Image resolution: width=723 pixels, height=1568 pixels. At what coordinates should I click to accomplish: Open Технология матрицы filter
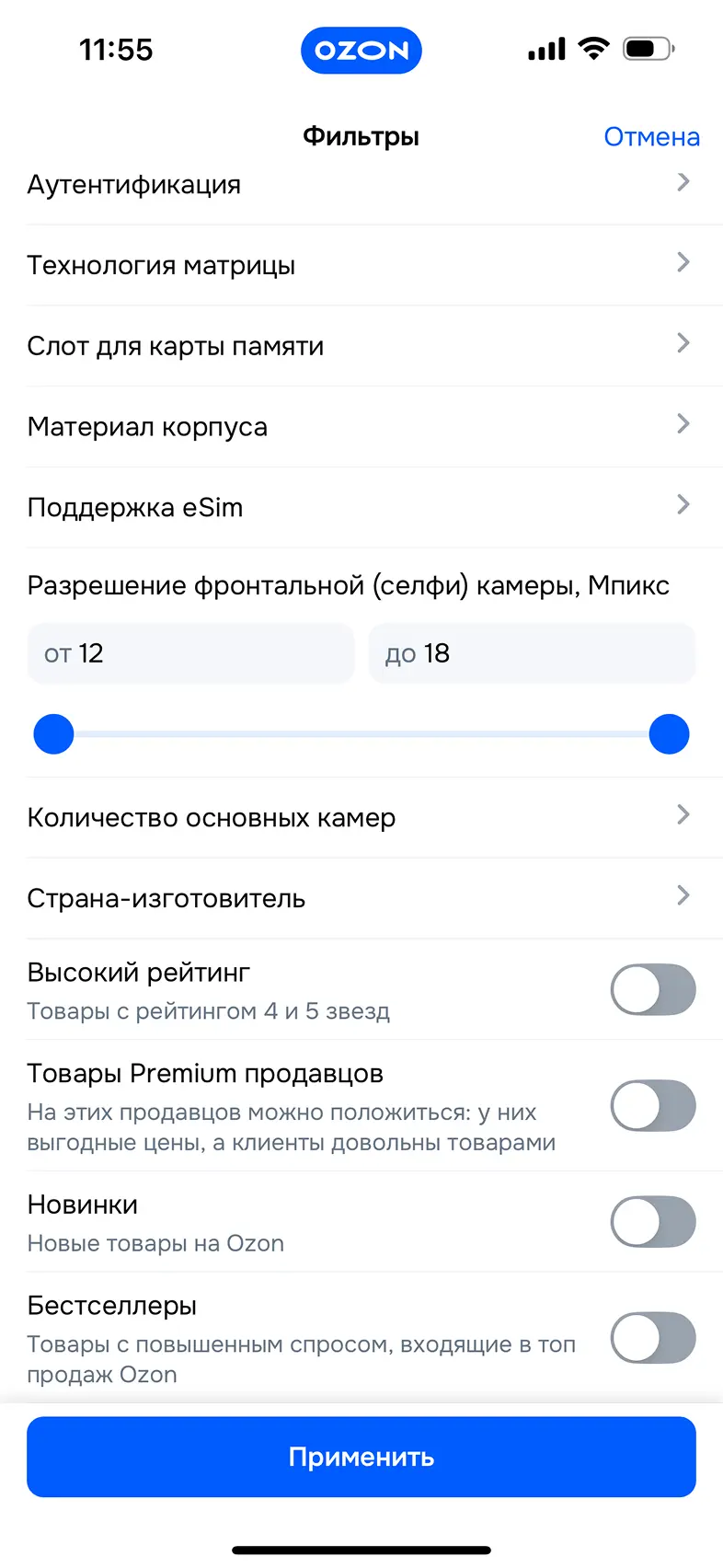[x=361, y=265]
